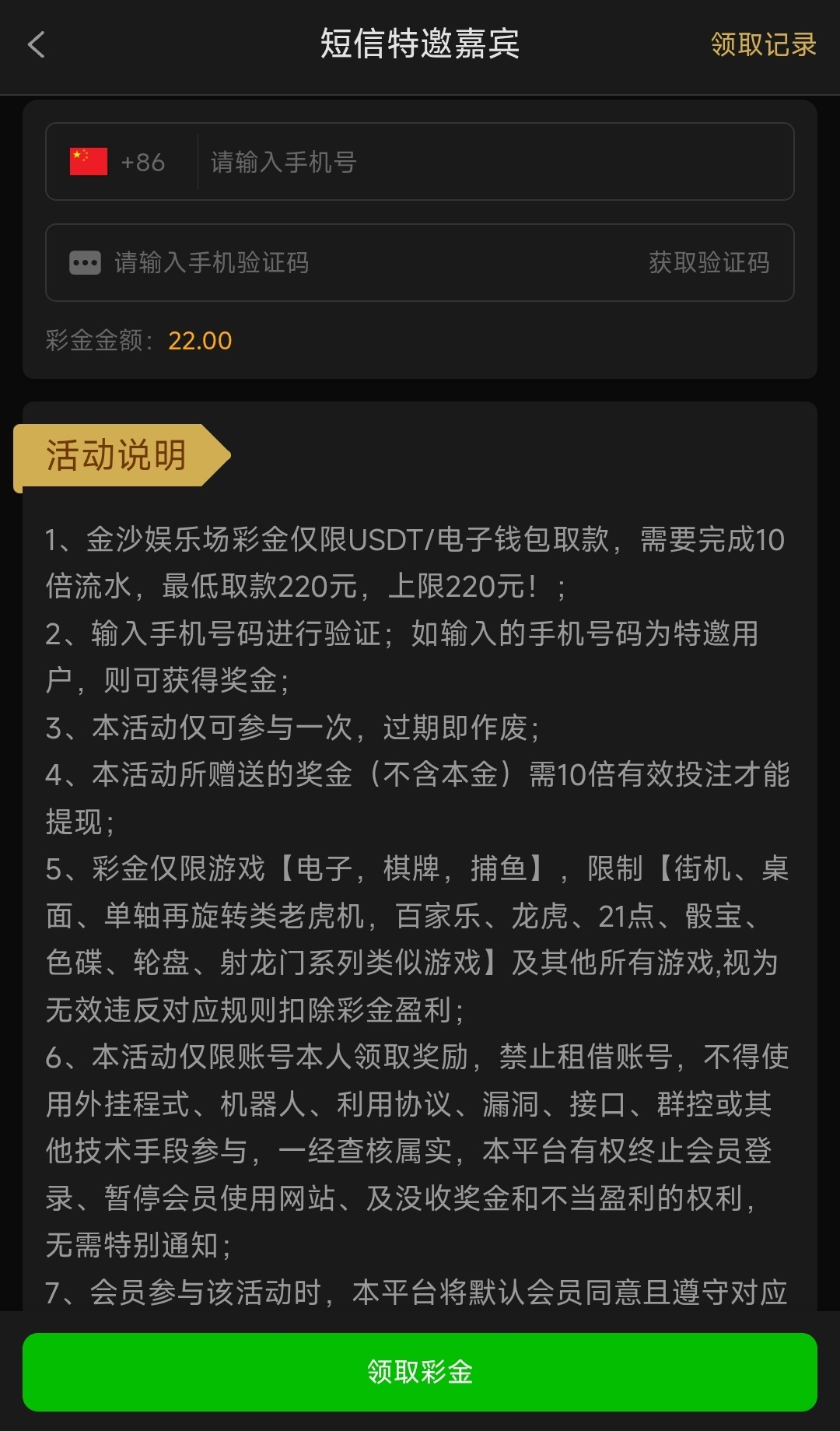Tap 获取验证码 to request a code
Image resolution: width=840 pixels, height=1431 pixels.
709,263
